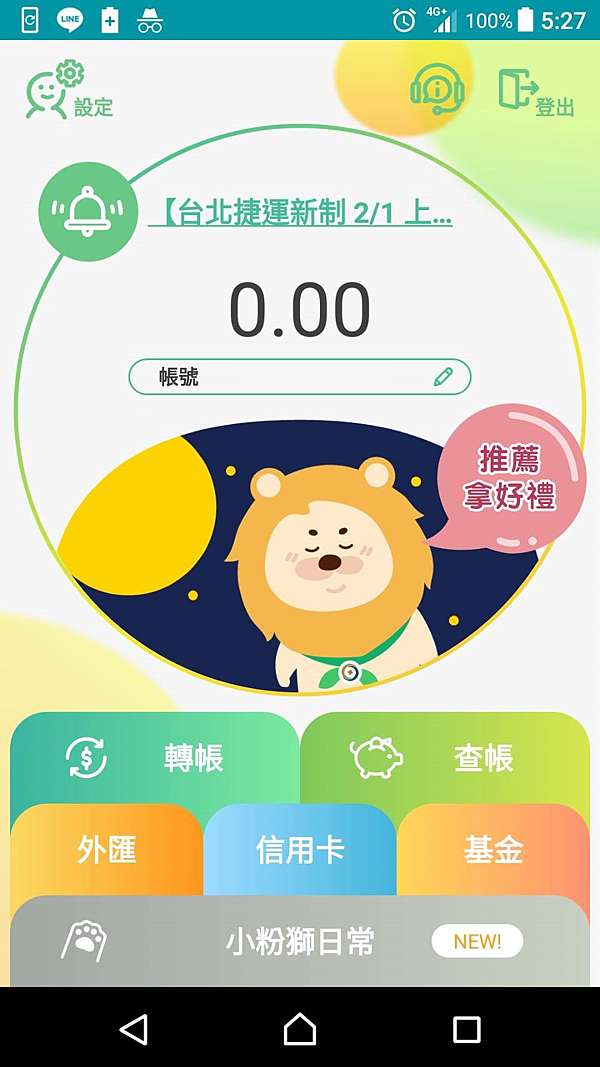The width and height of the screenshot is (600, 1067).
Task: Open the 信用卡 credit card section
Action: pos(300,850)
